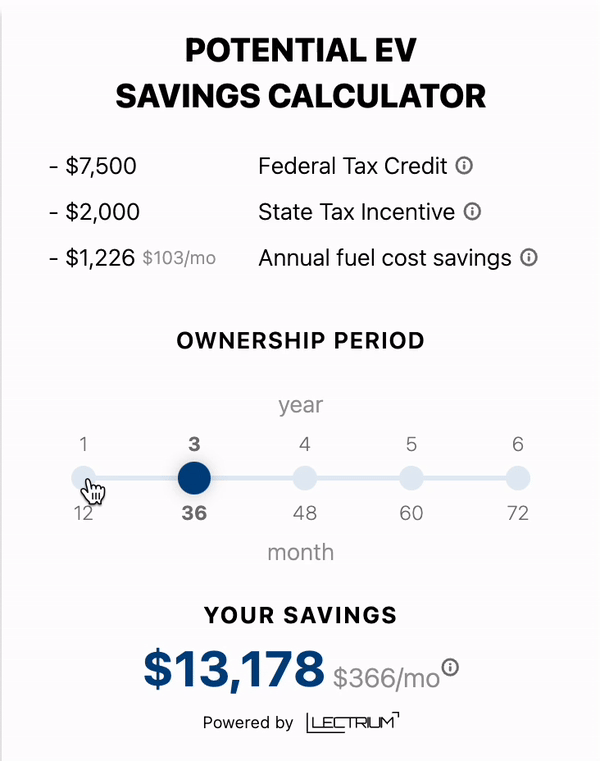View info on annual fuel cost savings
Screen dimensions: 600x761
coord(529,258)
